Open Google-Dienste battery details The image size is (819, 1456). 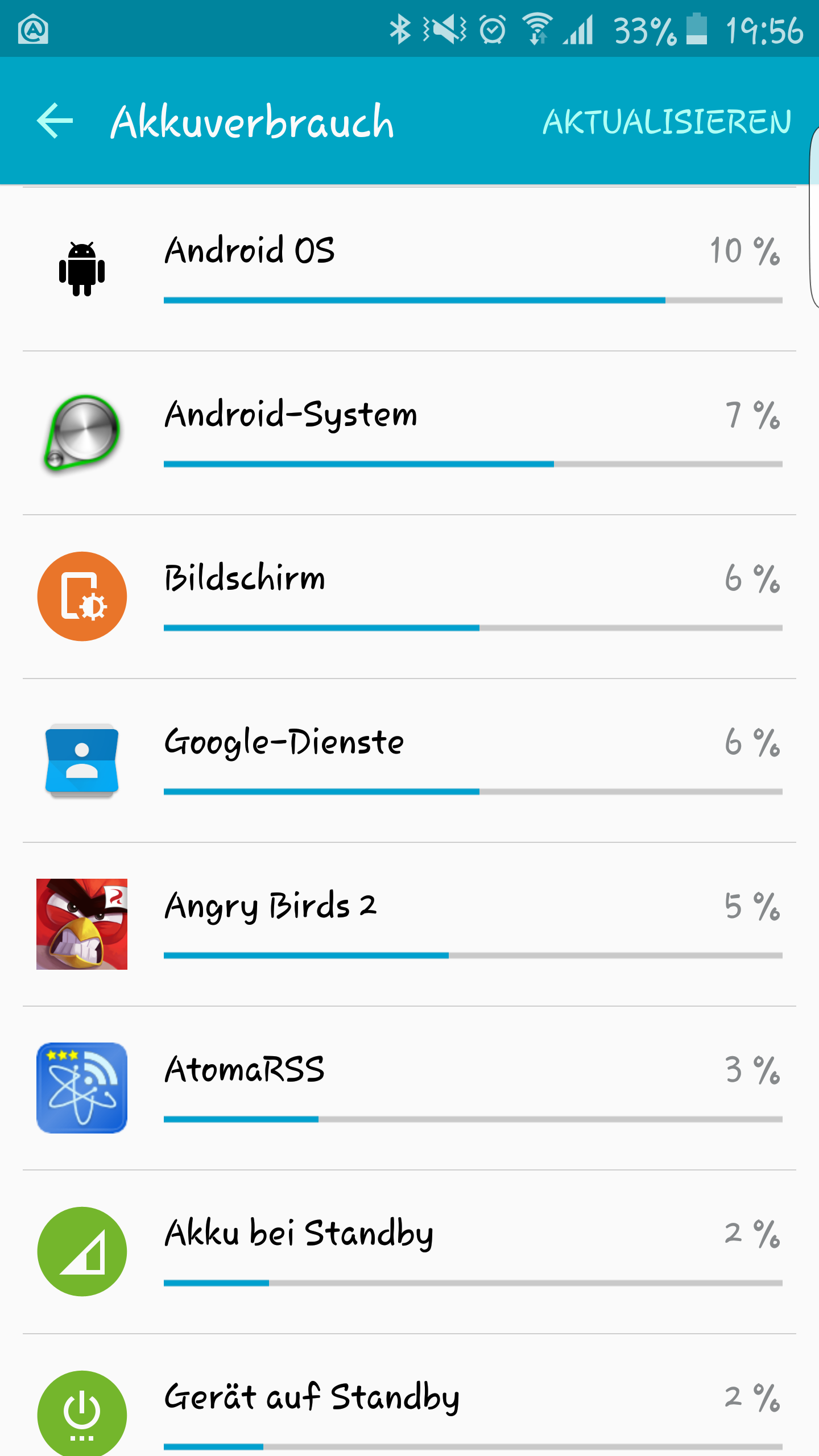coord(409,760)
